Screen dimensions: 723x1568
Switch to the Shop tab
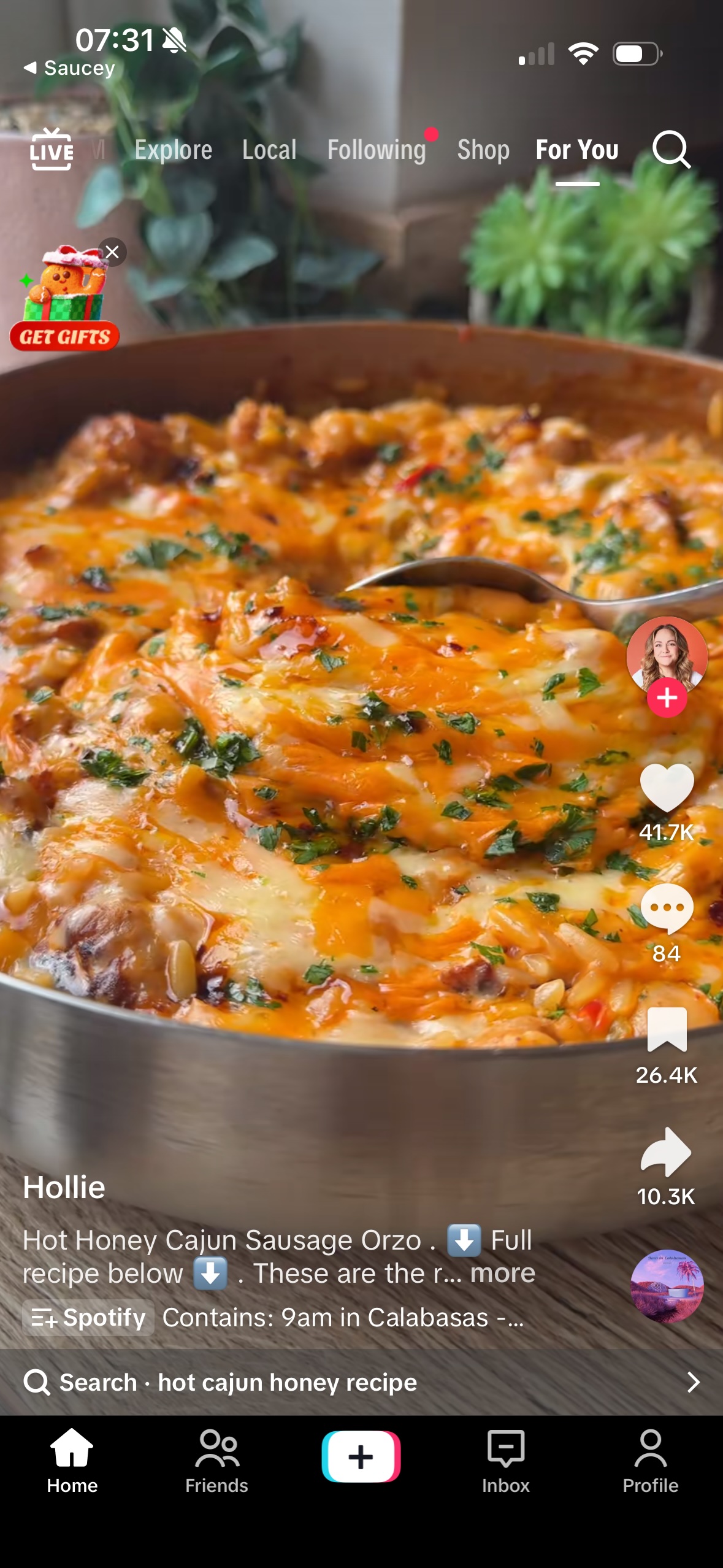click(483, 150)
